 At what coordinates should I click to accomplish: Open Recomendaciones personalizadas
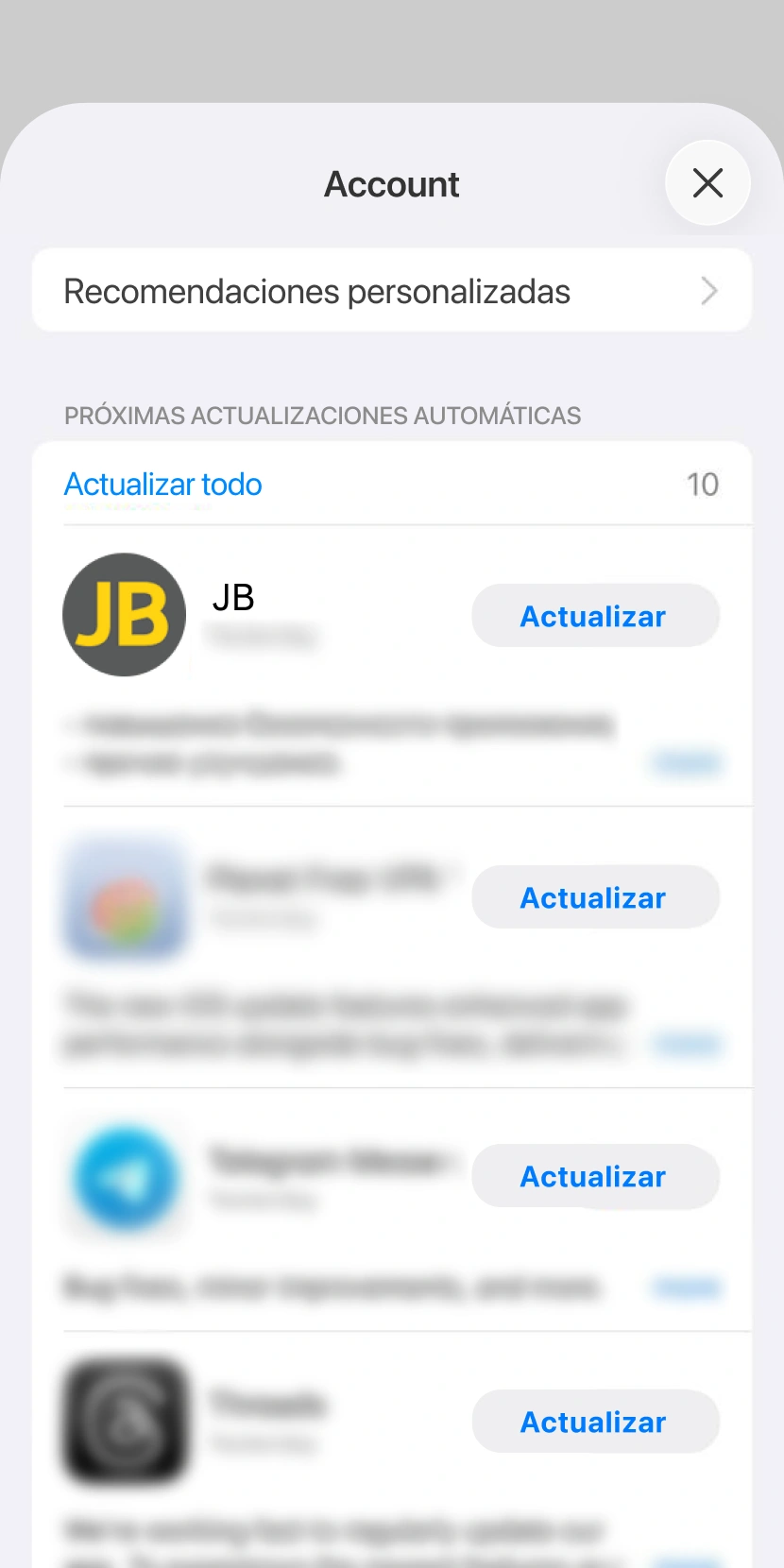point(315,290)
